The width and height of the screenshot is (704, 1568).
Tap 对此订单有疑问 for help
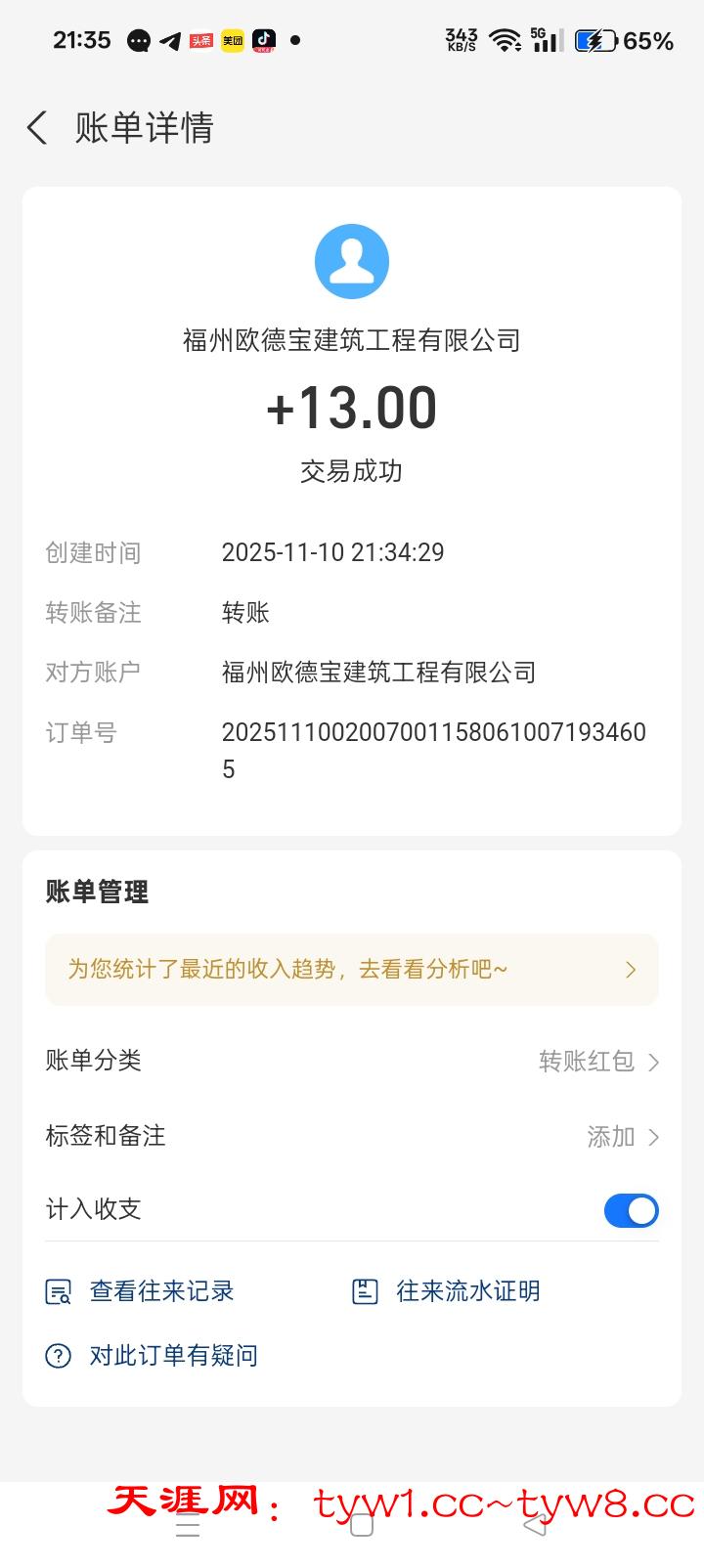pyautogui.click(x=153, y=1356)
